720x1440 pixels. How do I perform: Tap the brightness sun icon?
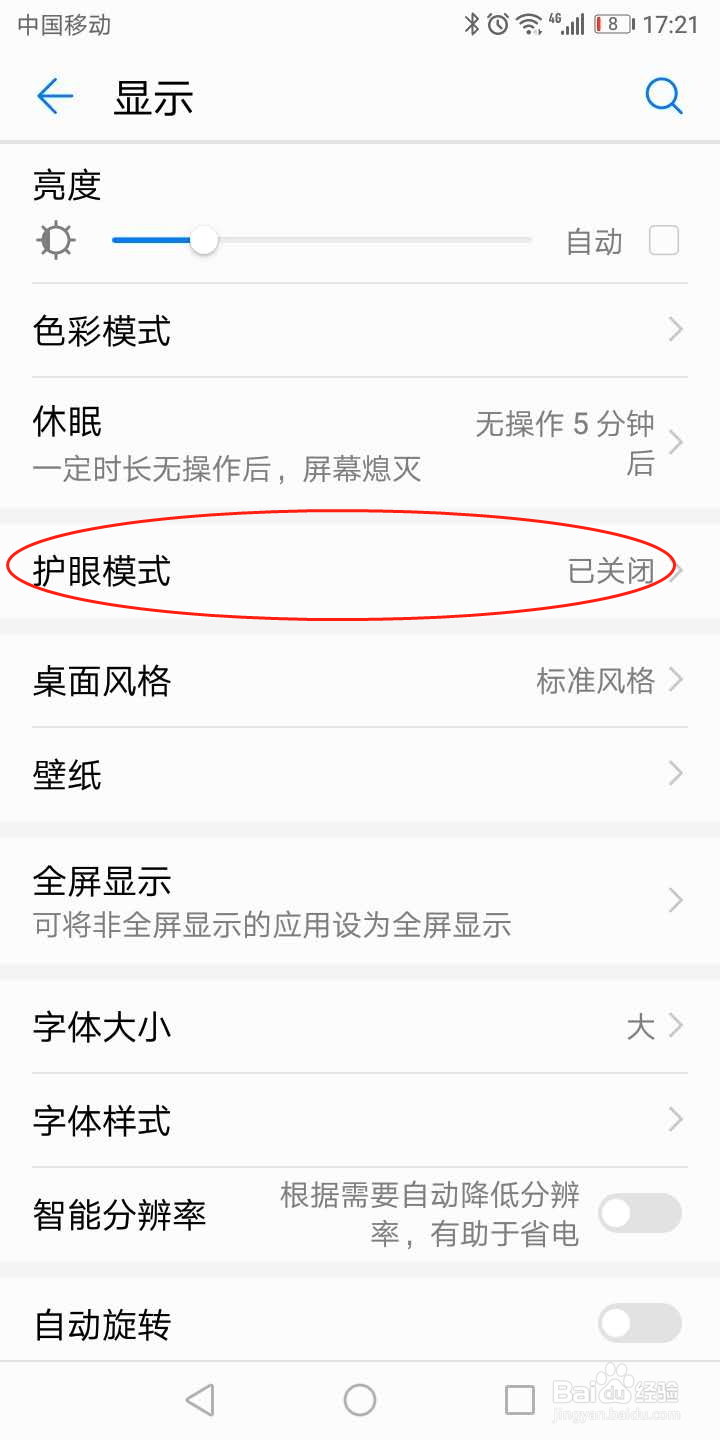coord(55,240)
